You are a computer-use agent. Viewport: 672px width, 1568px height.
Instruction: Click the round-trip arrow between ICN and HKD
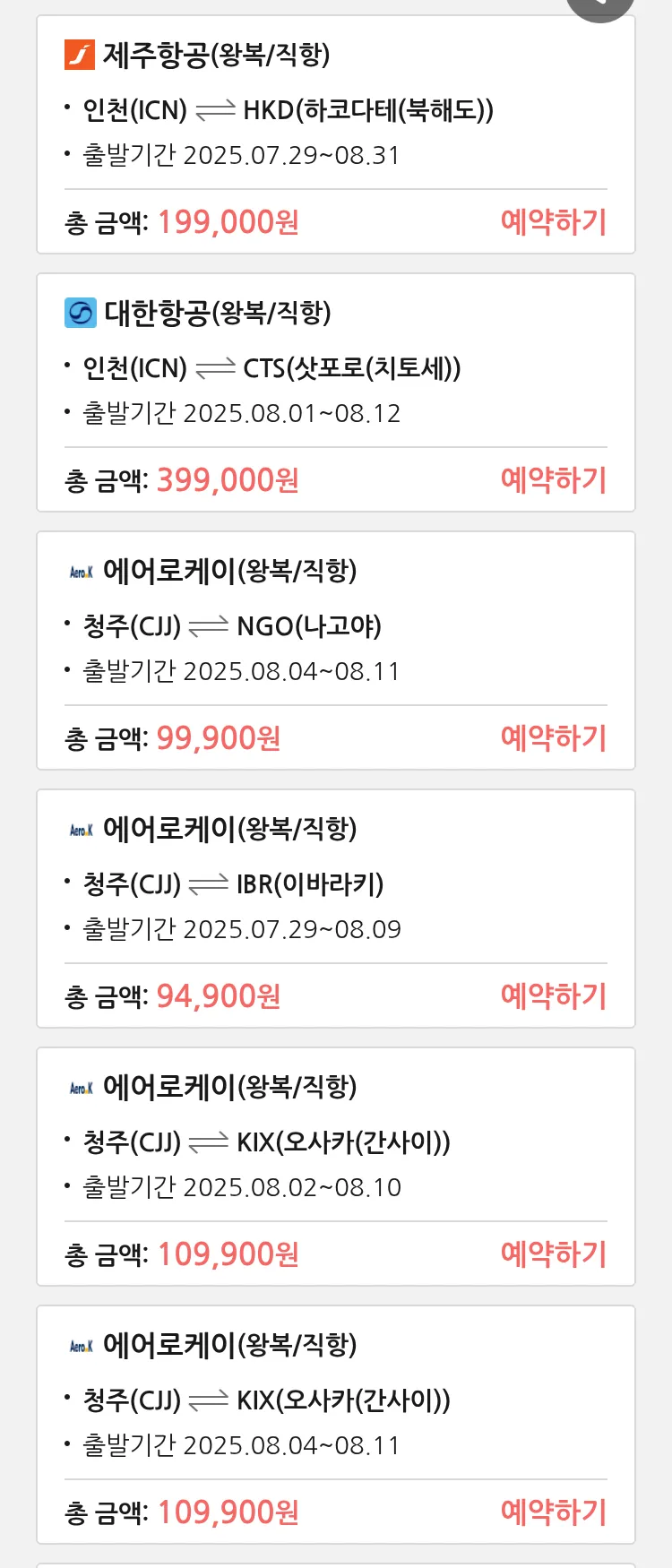[216, 110]
